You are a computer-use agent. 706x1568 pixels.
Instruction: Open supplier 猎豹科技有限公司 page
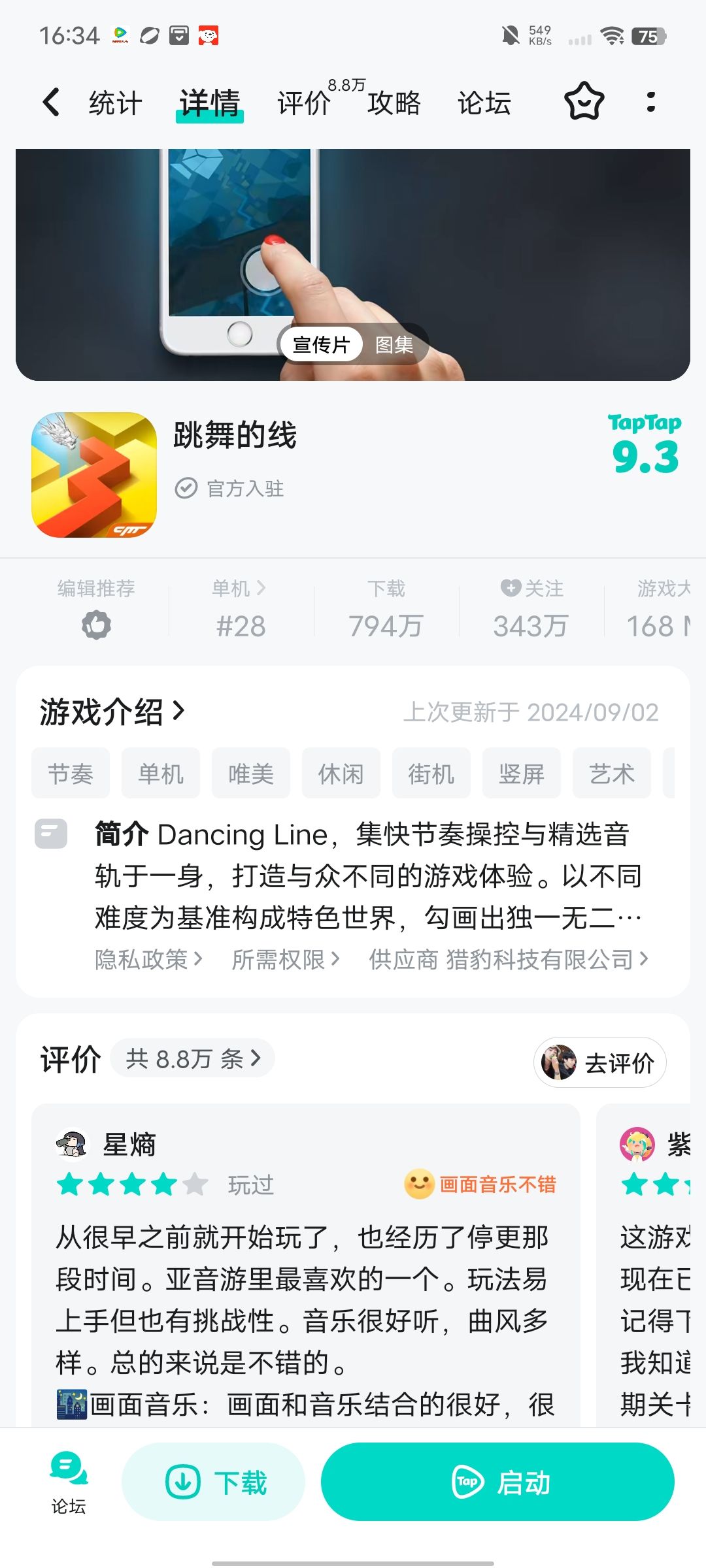click(509, 959)
